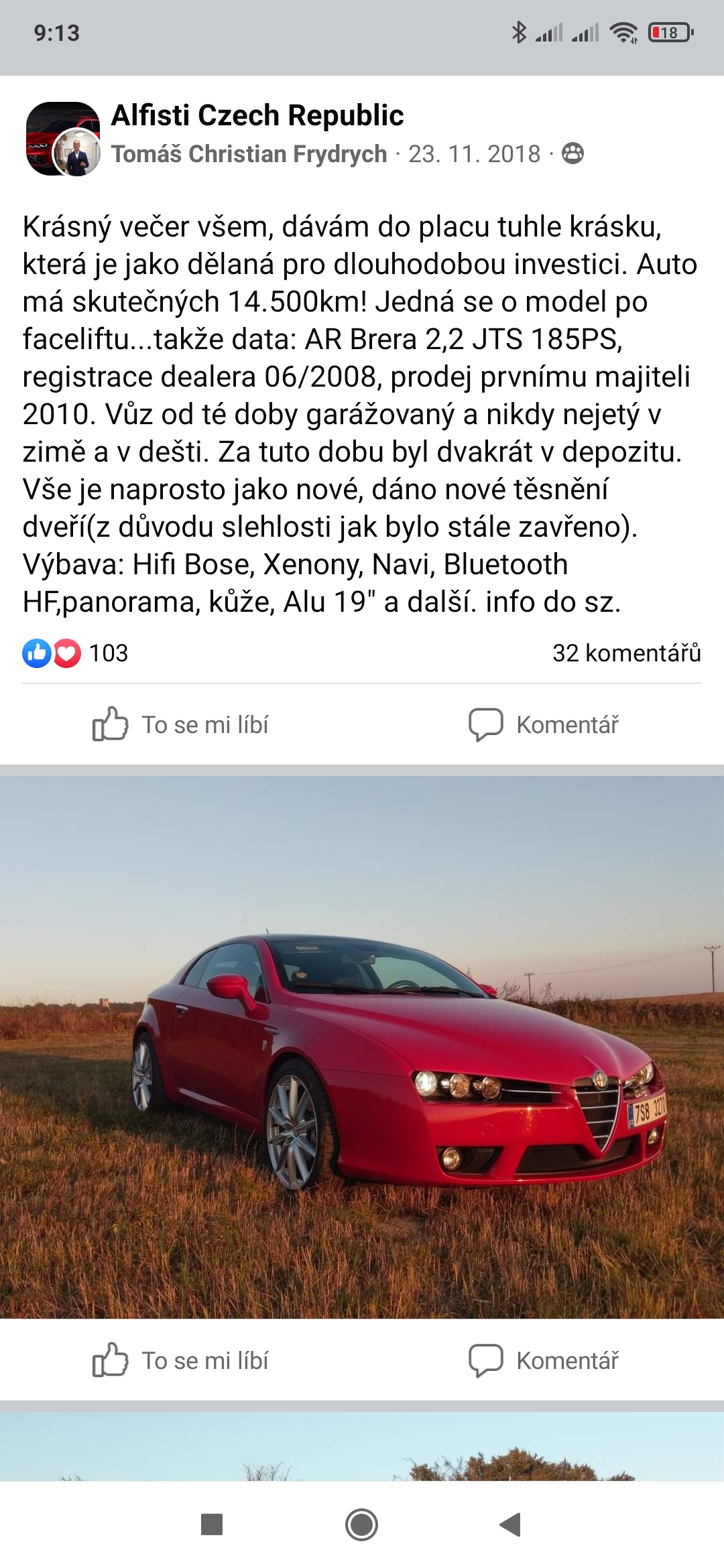Open recent apps overview
The height and width of the screenshot is (1568, 724).
point(212,1524)
